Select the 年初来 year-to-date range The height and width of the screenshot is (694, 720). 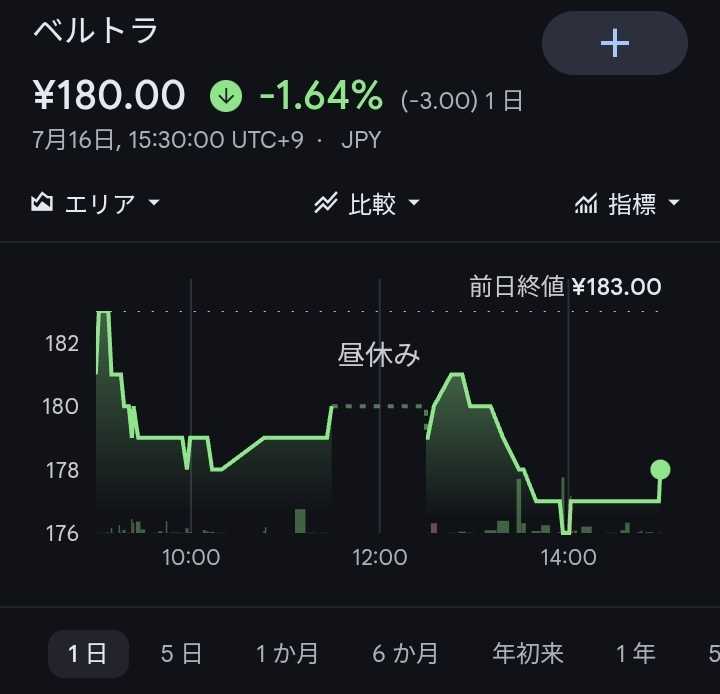click(528, 654)
